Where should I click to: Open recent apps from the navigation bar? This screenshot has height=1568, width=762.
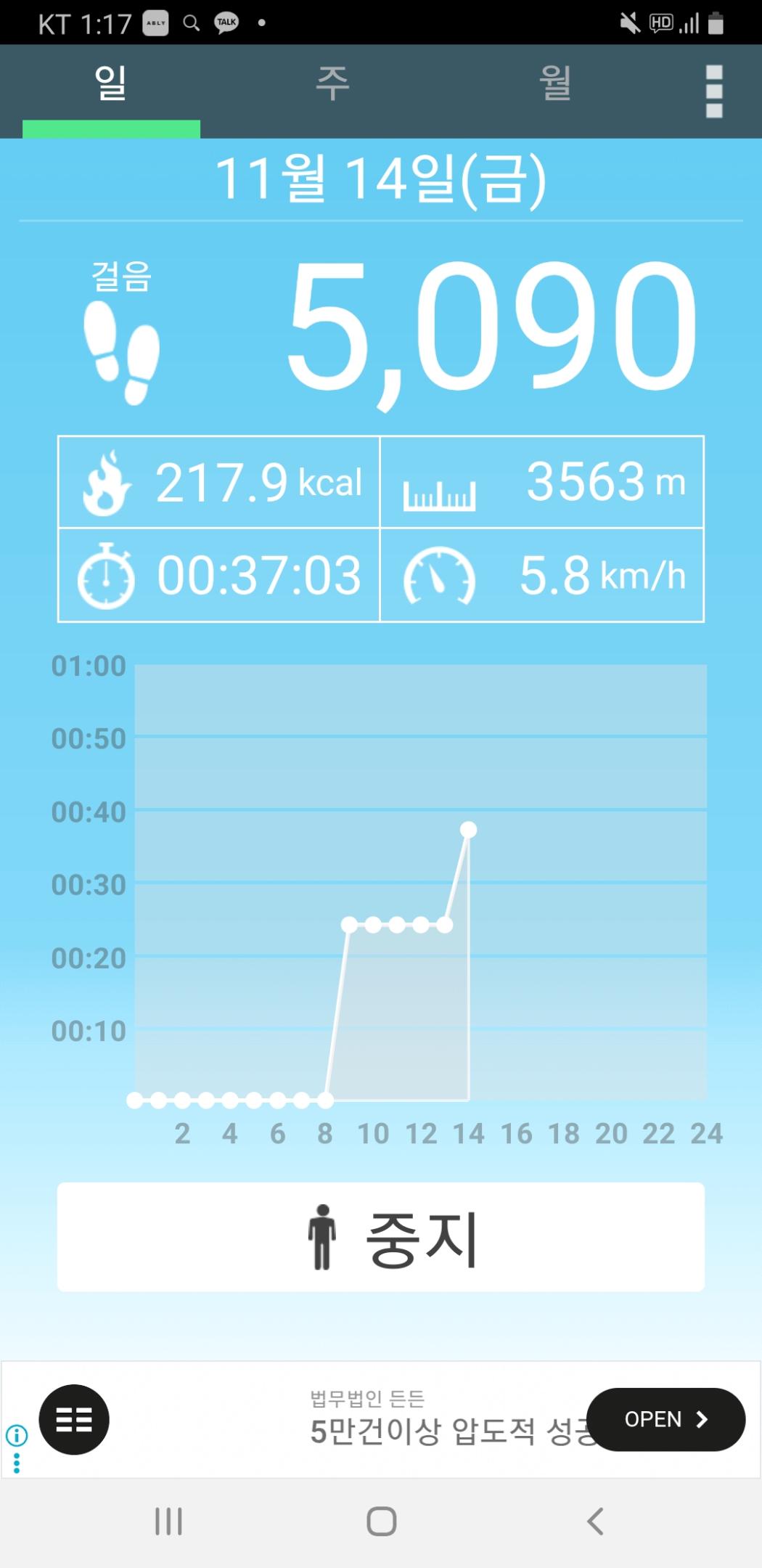(168, 1521)
